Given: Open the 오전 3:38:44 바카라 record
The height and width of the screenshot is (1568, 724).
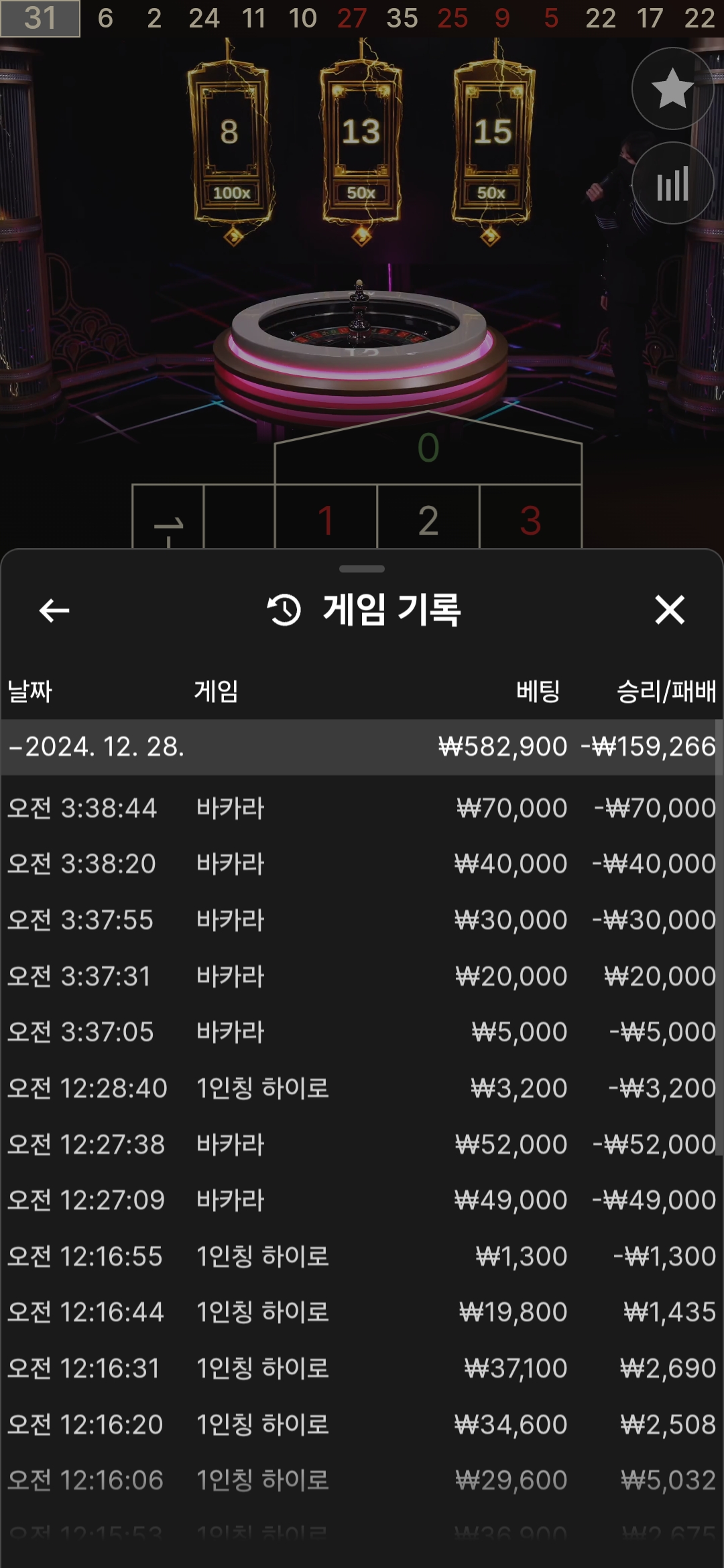Looking at the screenshot, I should click(362, 808).
